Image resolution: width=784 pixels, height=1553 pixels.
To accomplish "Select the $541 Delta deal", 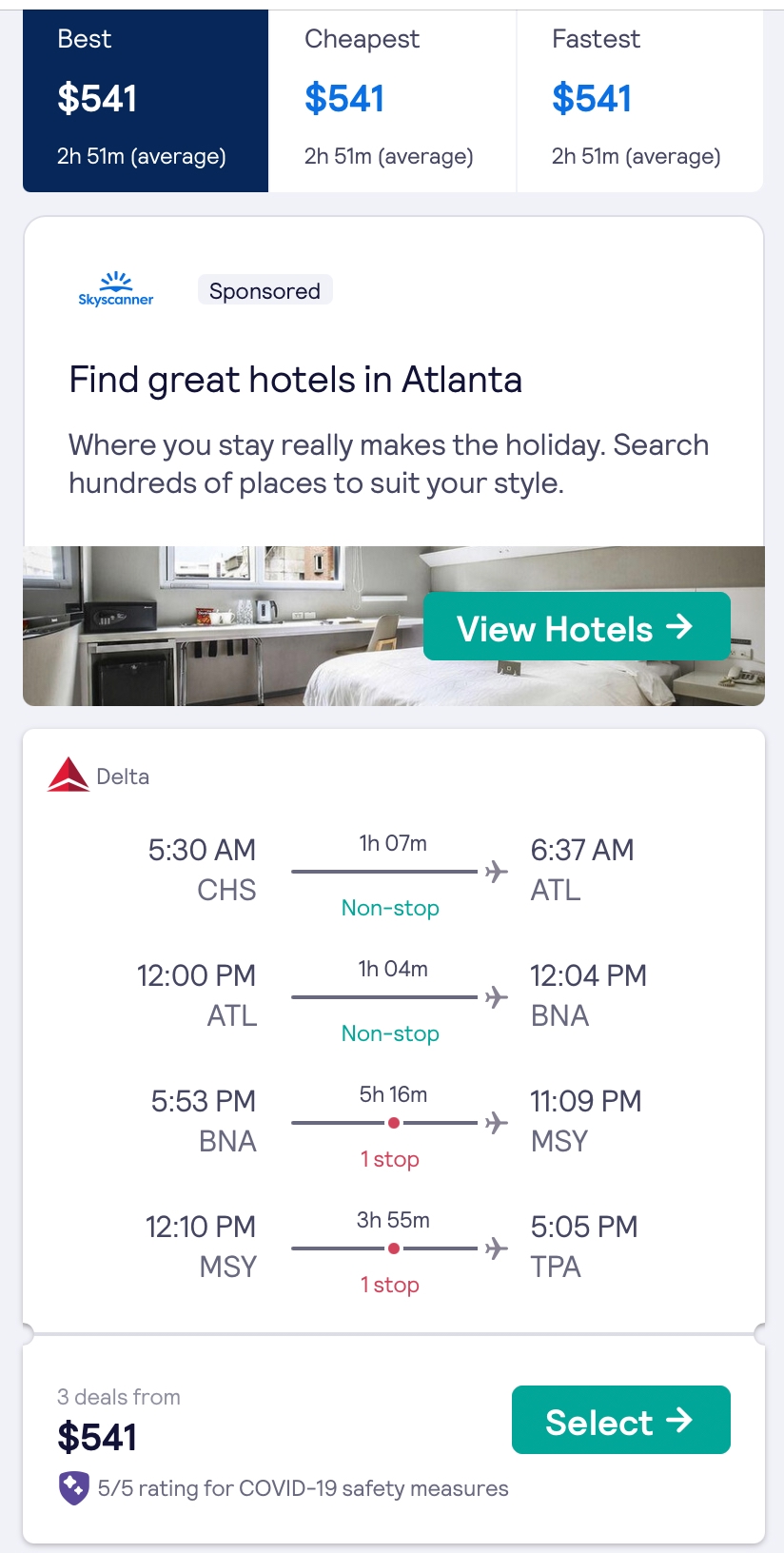I will click(x=620, y=1421).
